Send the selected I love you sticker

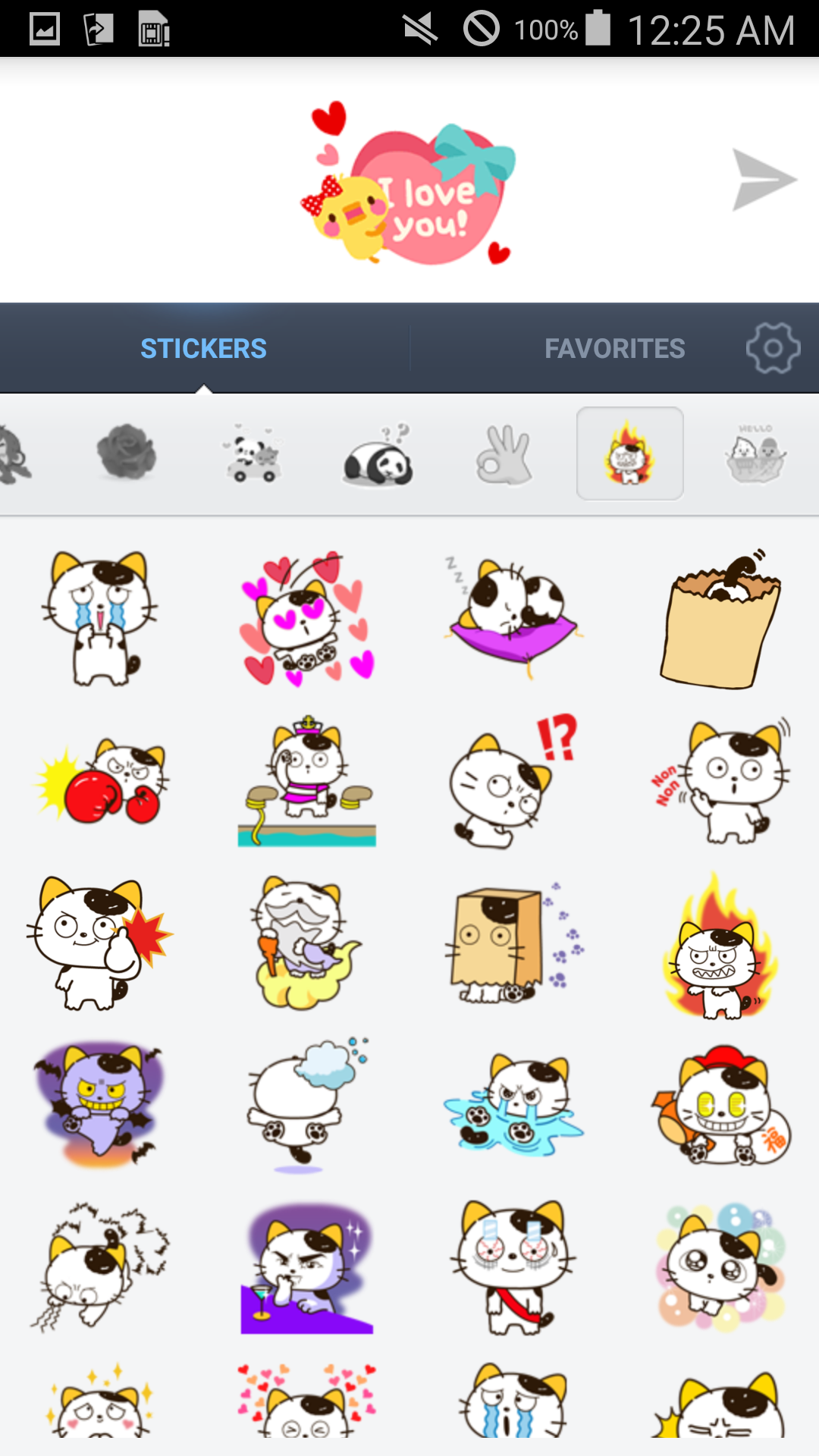[764, 180]
